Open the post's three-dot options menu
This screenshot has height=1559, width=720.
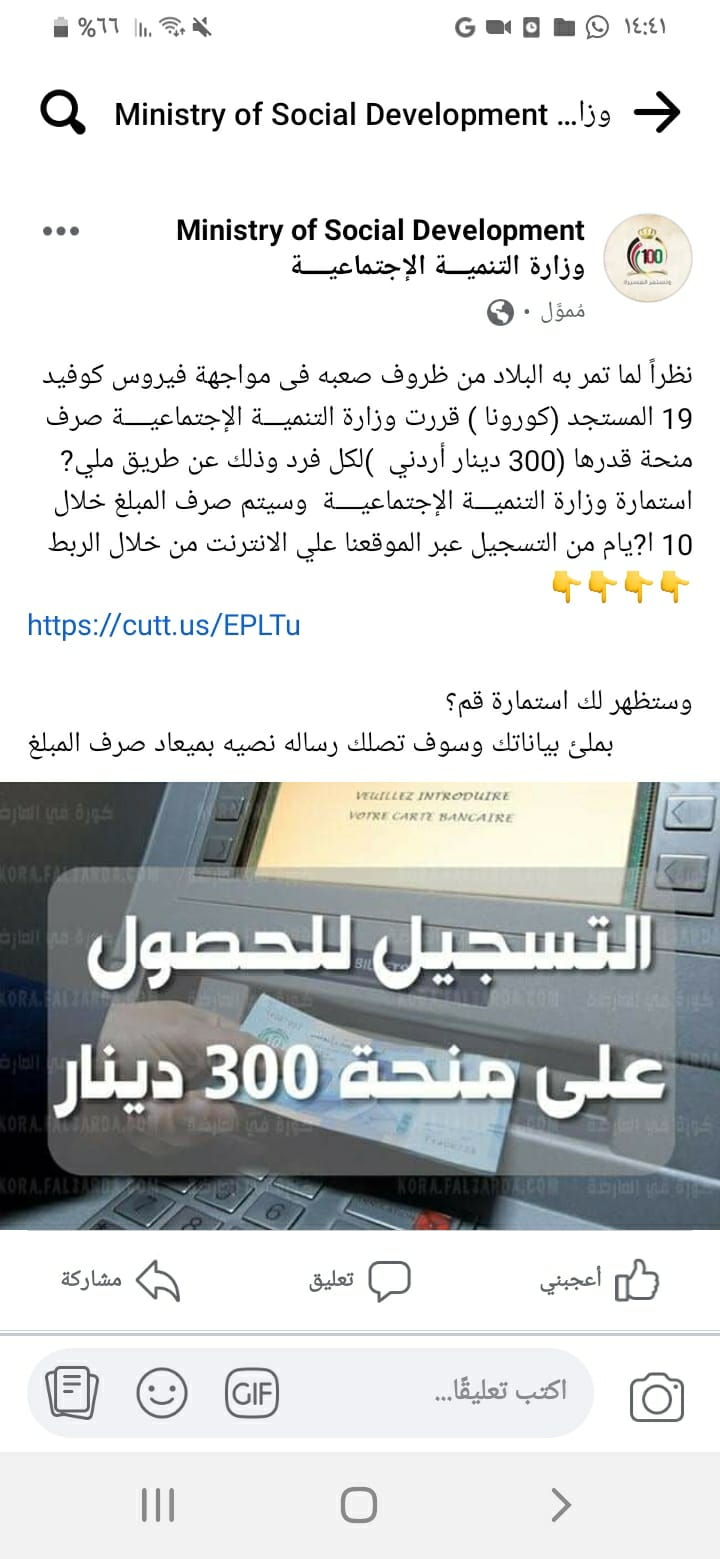[x=61, y=231]
